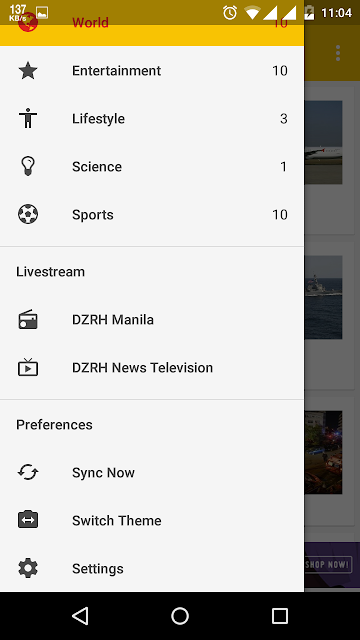Tap the system back button
The image size is (360, 640).
[80, 616]
